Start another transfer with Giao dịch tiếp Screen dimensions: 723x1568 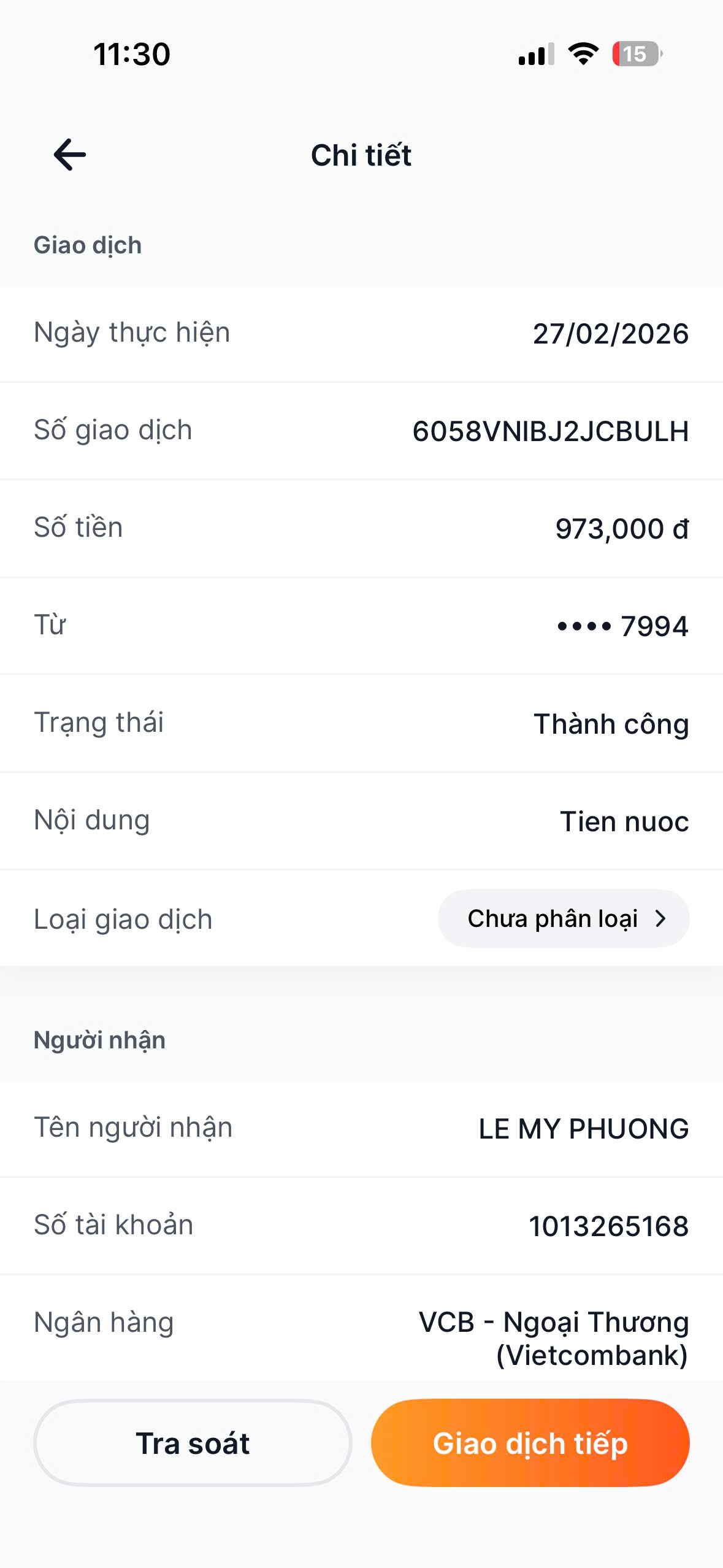click(x=530, y=1443)
